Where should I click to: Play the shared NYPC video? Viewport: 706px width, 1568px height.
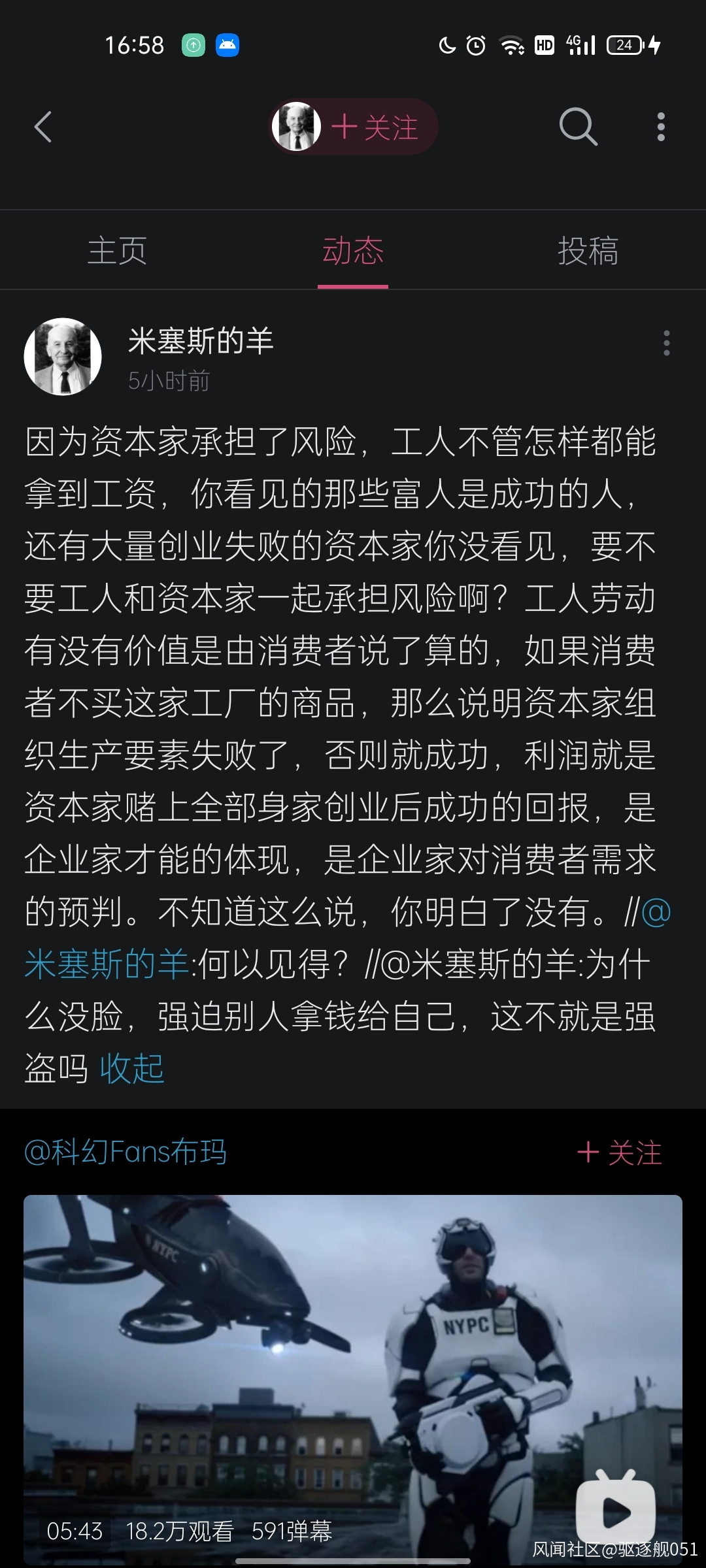tap(353, 1372)
